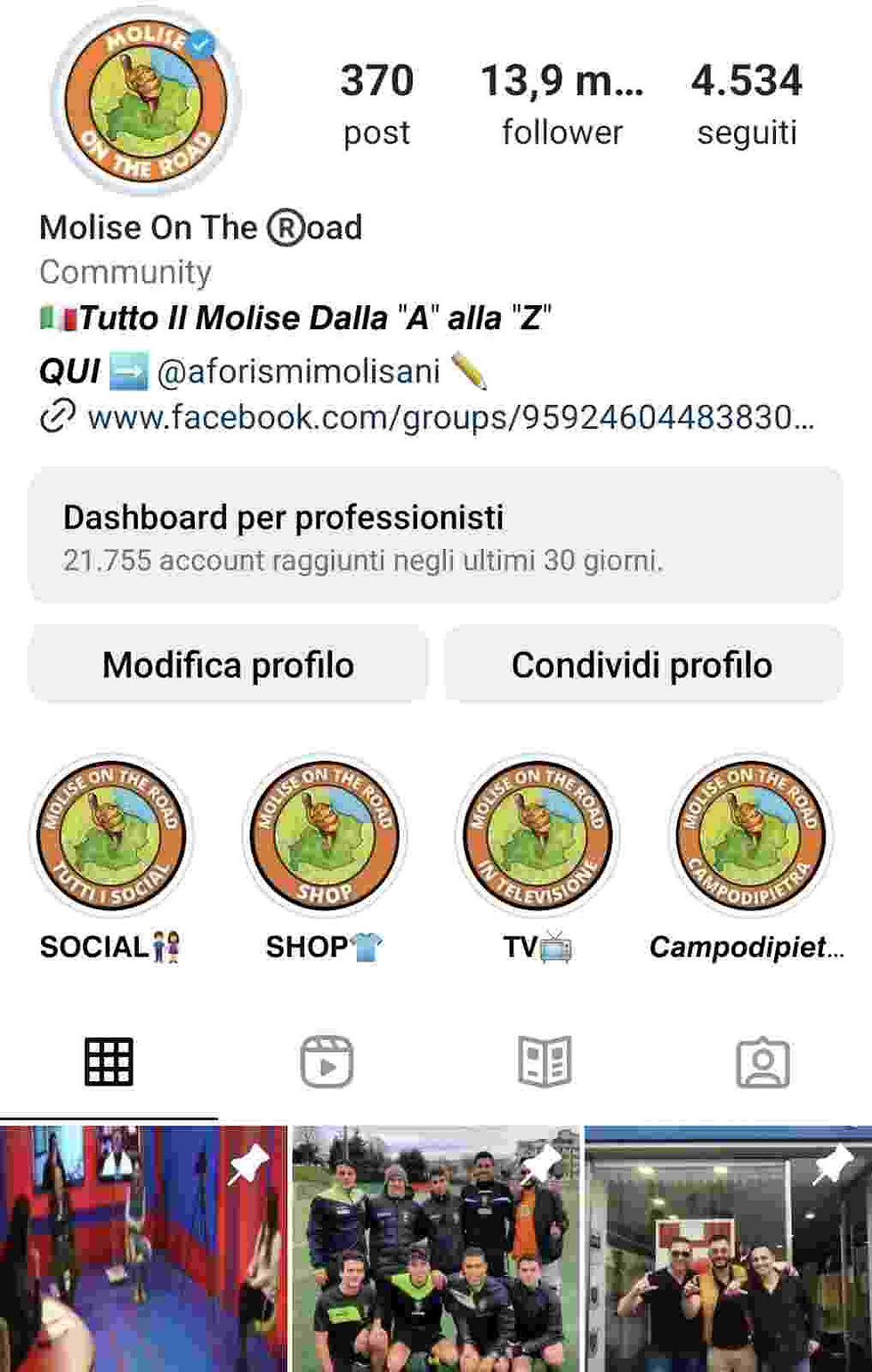Switch to the posts grid tab
Screen dimensions: 872x1372
109,1061
